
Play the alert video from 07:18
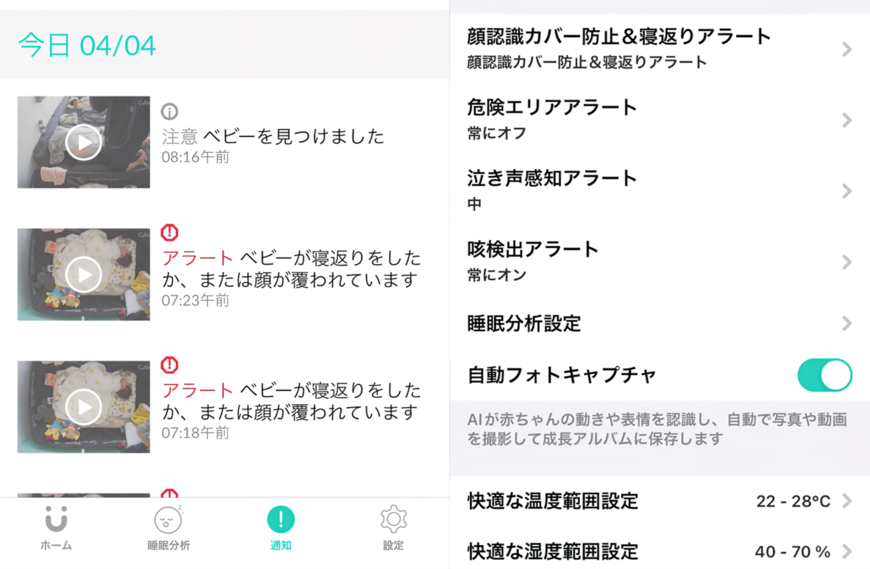(x=84, y=406)
